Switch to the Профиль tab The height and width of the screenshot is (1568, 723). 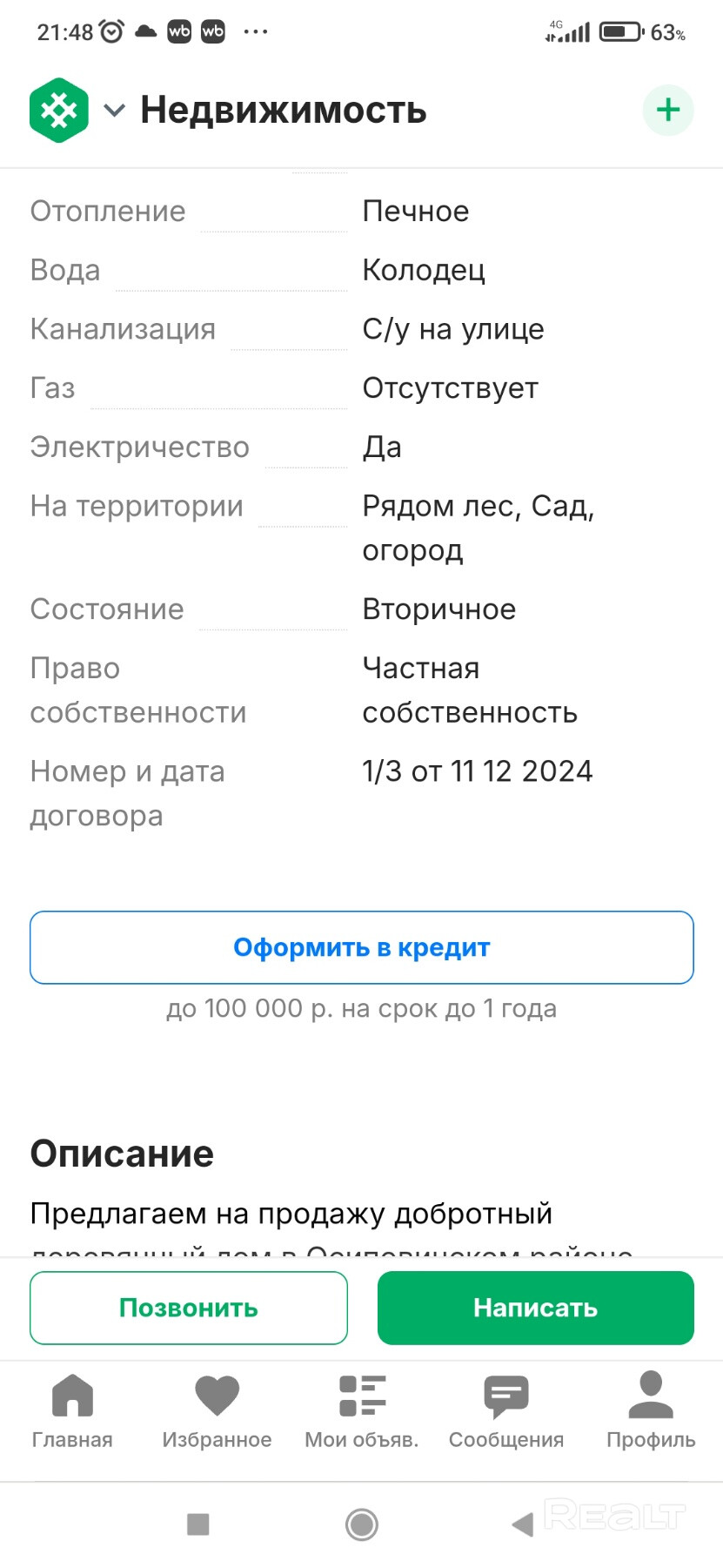[650, 1410]
